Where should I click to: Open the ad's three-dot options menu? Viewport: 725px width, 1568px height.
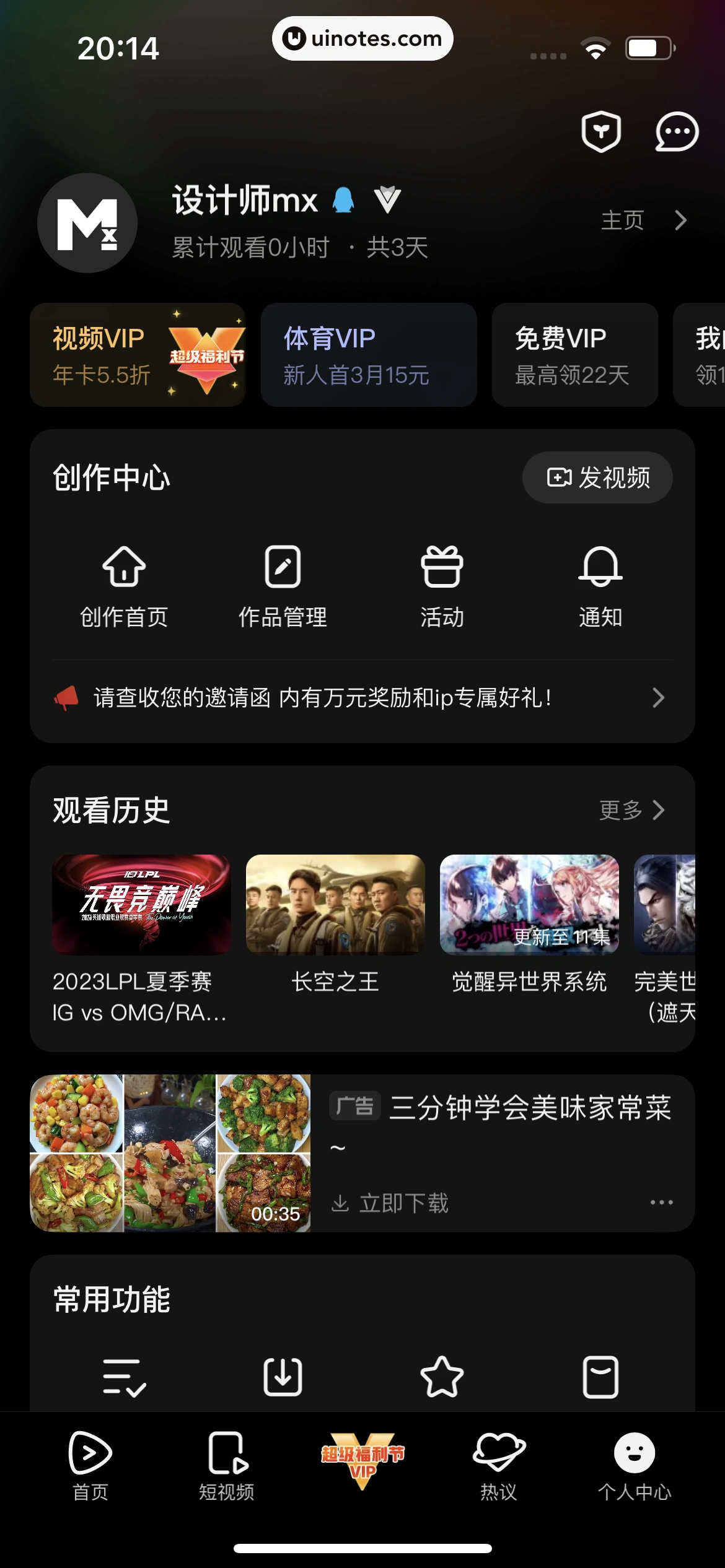(661, 1203)
